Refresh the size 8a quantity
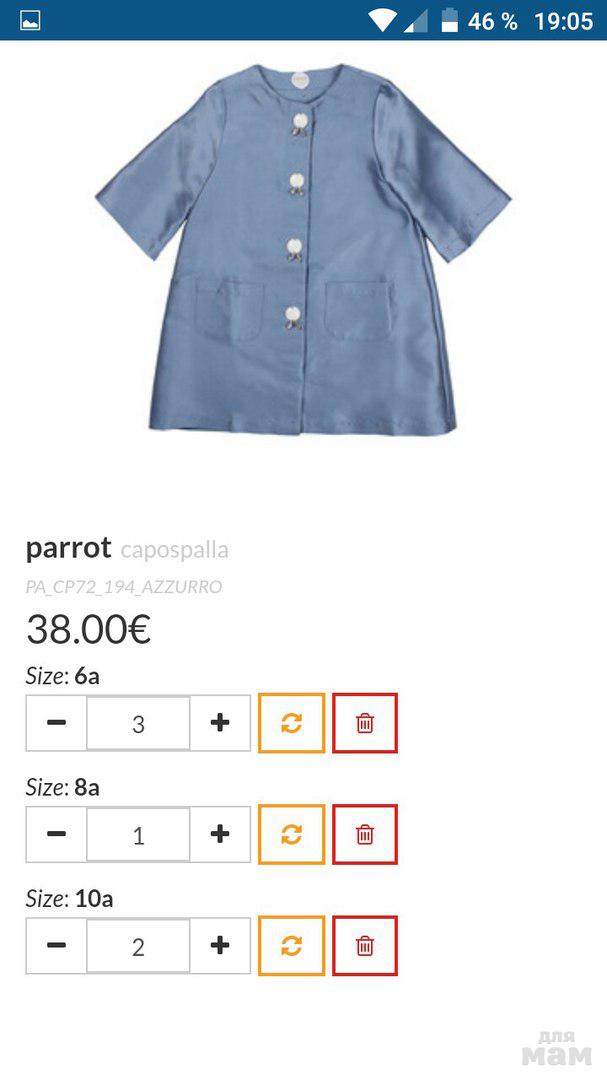Viewport: 607px width, 1080px height. coord(291,834)
